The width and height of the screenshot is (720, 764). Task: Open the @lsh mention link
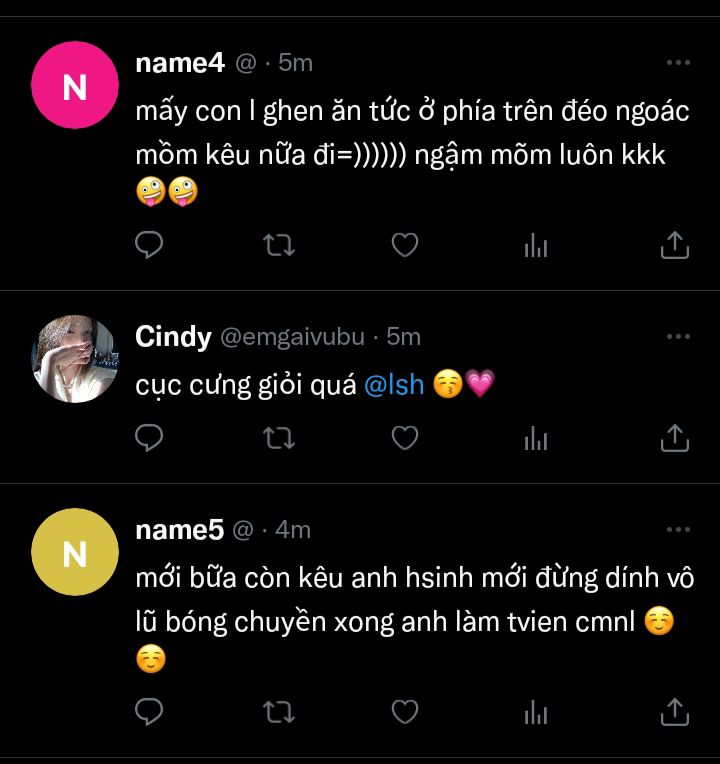point(394,385)
